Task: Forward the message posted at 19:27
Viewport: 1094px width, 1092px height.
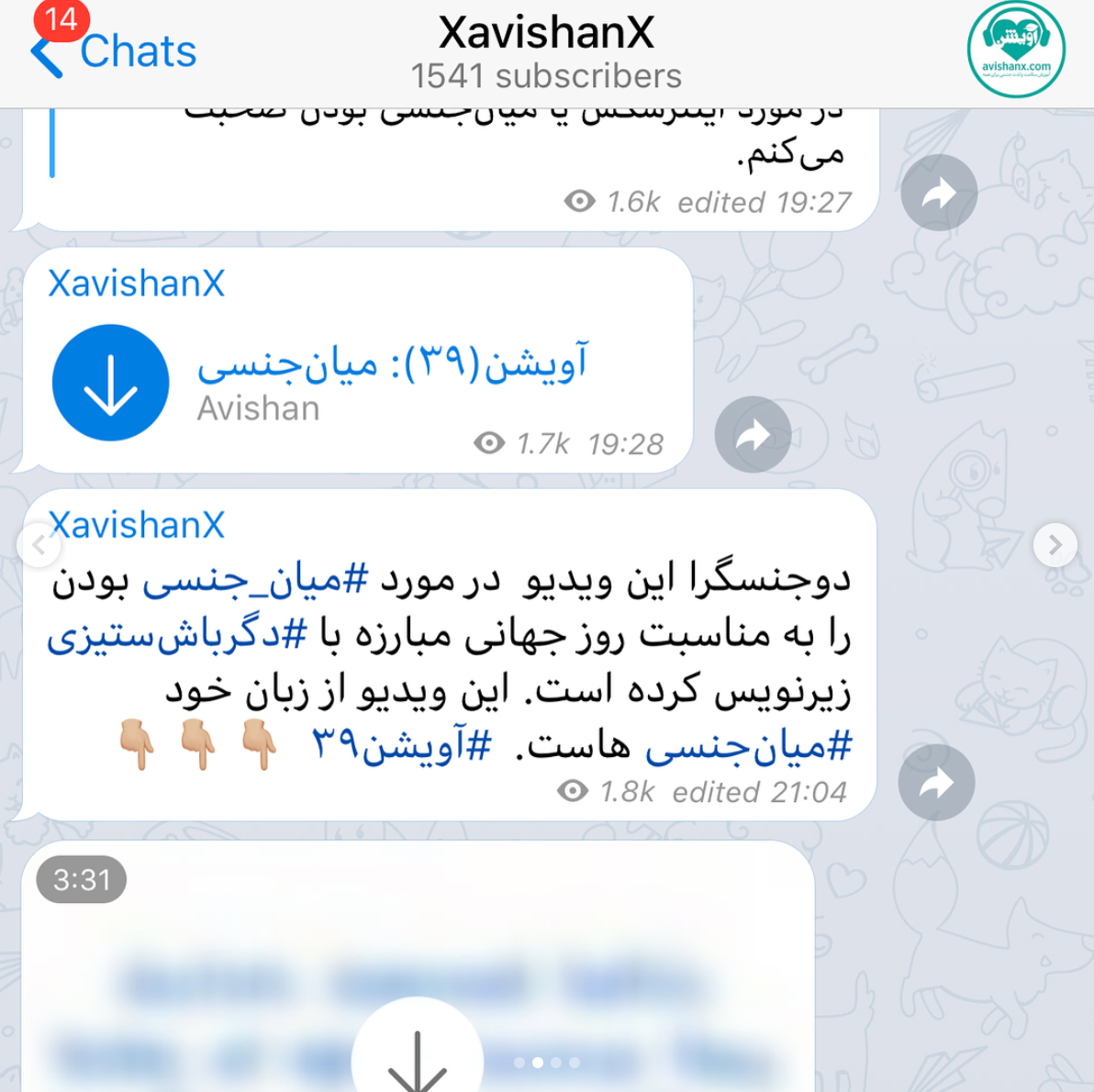Action: click(x=938, y=193)
